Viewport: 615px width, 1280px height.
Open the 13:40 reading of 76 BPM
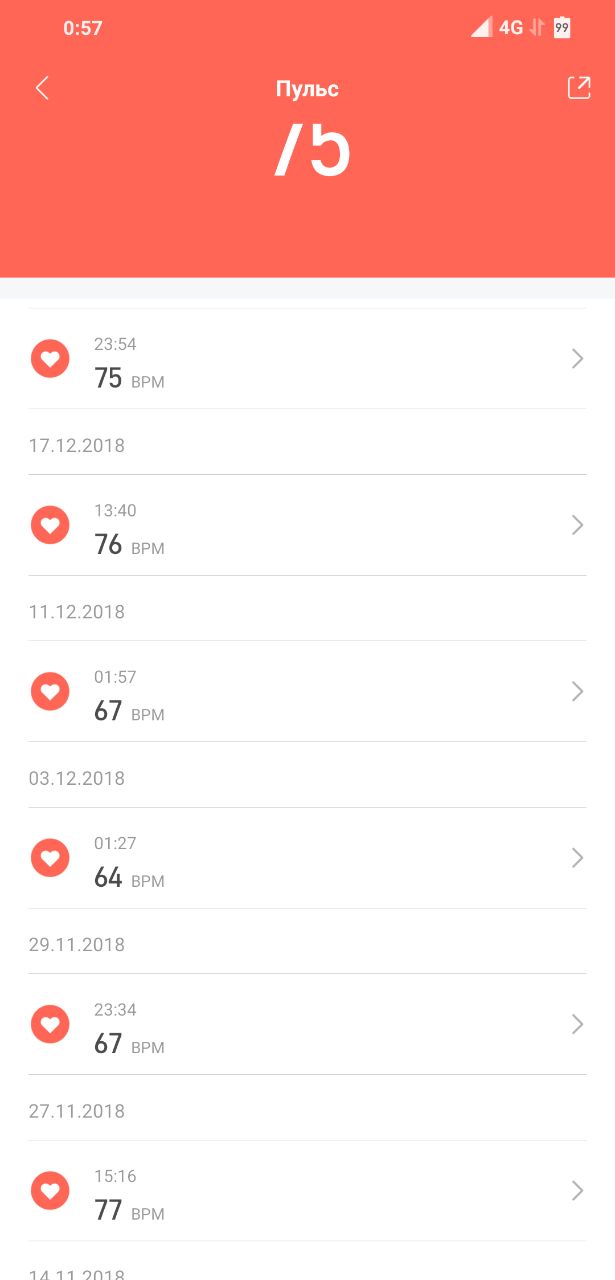307,525
